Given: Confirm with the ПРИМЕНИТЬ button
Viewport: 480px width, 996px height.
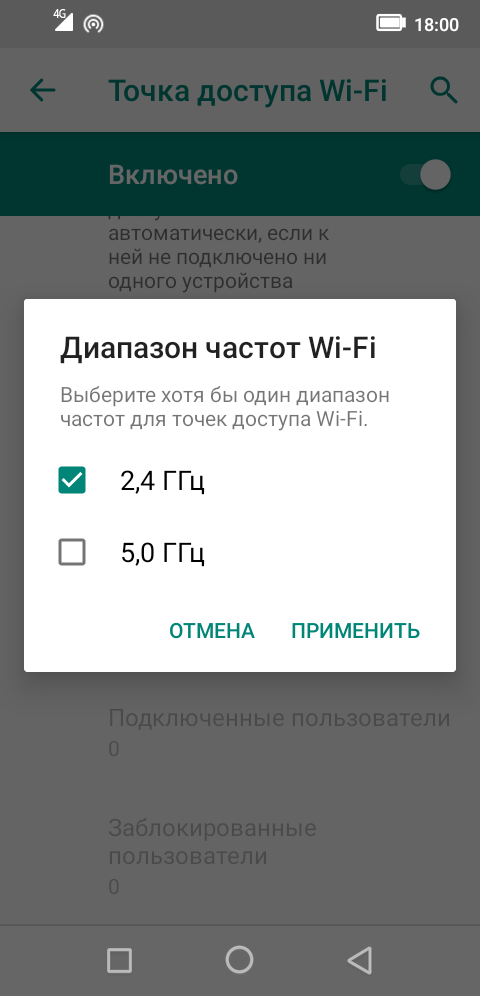Looking at the screenshot, I should [x=356, y=631].
